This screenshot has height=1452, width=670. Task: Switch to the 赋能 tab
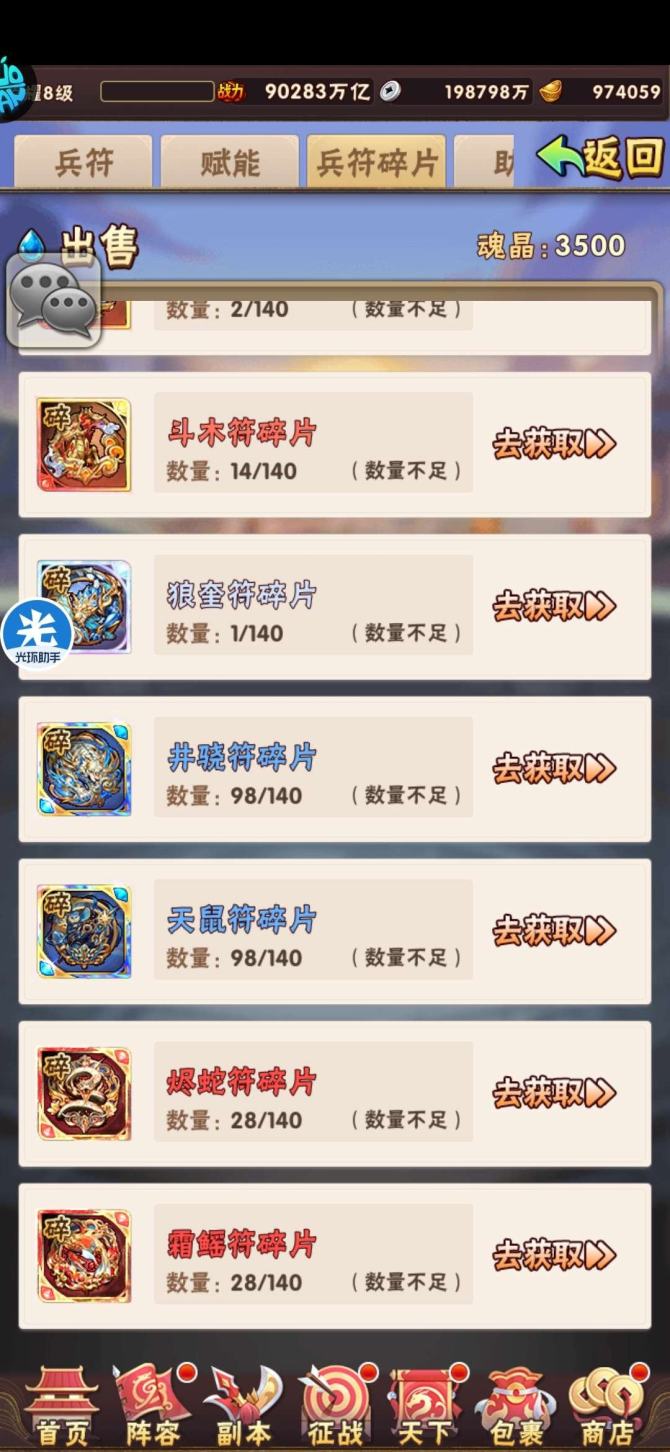229,162
